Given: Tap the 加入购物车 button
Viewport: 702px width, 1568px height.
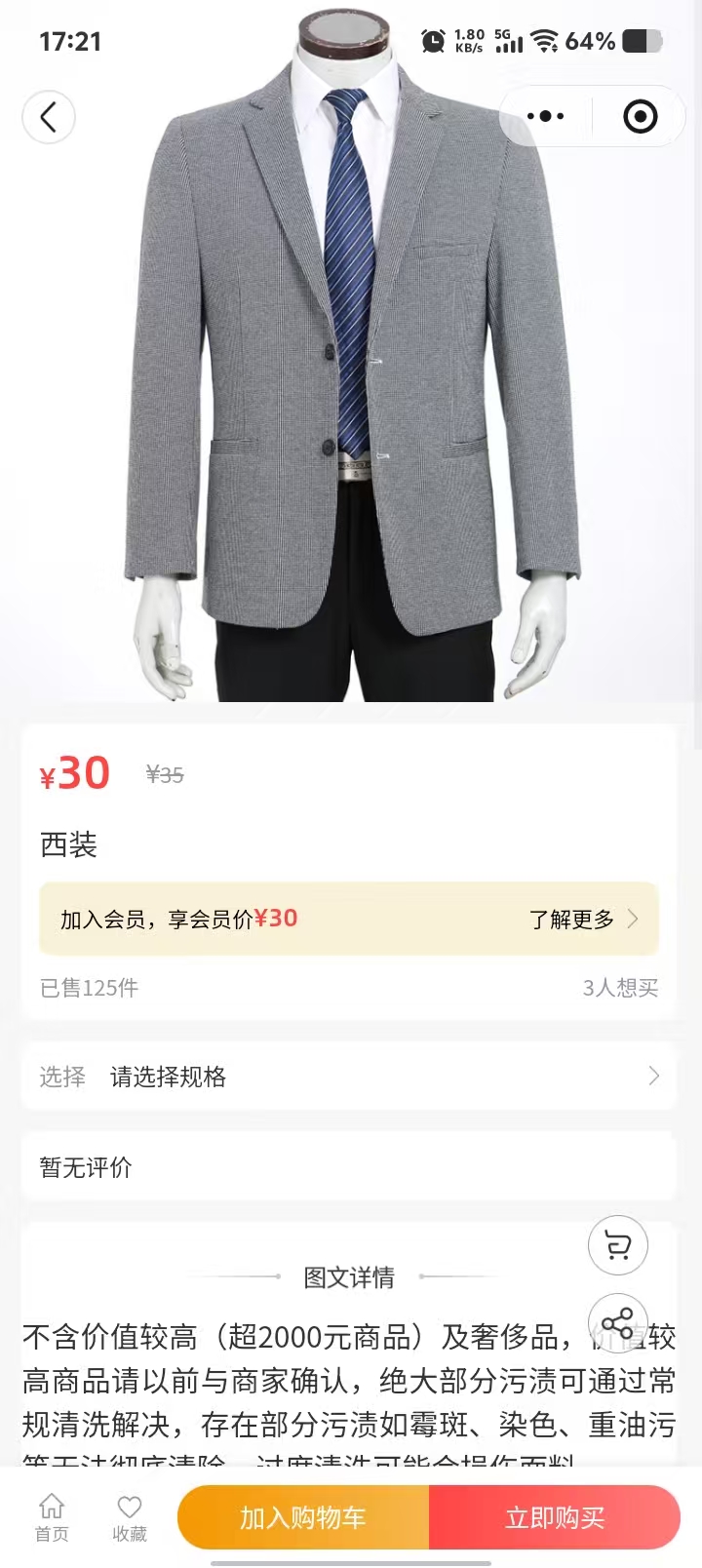Looking at the screenshot, I should tap(303, 1517).
